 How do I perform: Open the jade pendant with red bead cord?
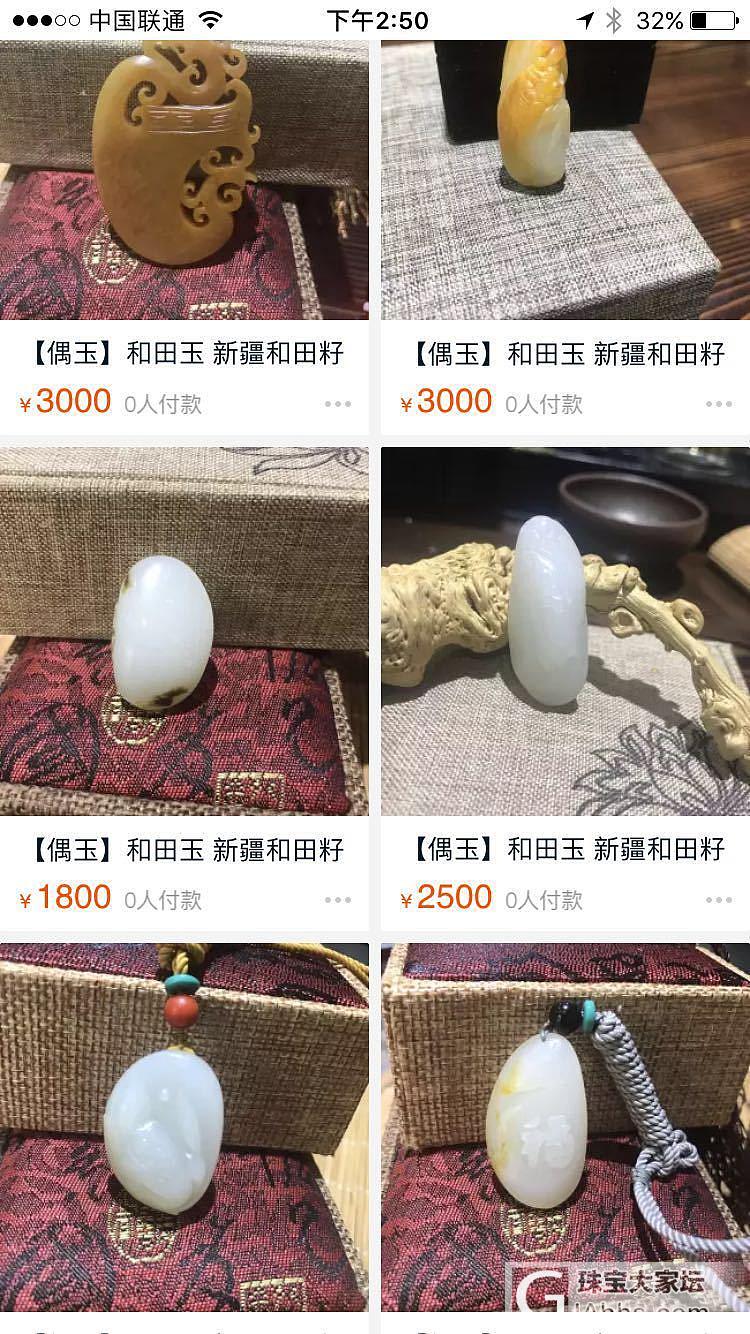click(x=184, y=1125)
